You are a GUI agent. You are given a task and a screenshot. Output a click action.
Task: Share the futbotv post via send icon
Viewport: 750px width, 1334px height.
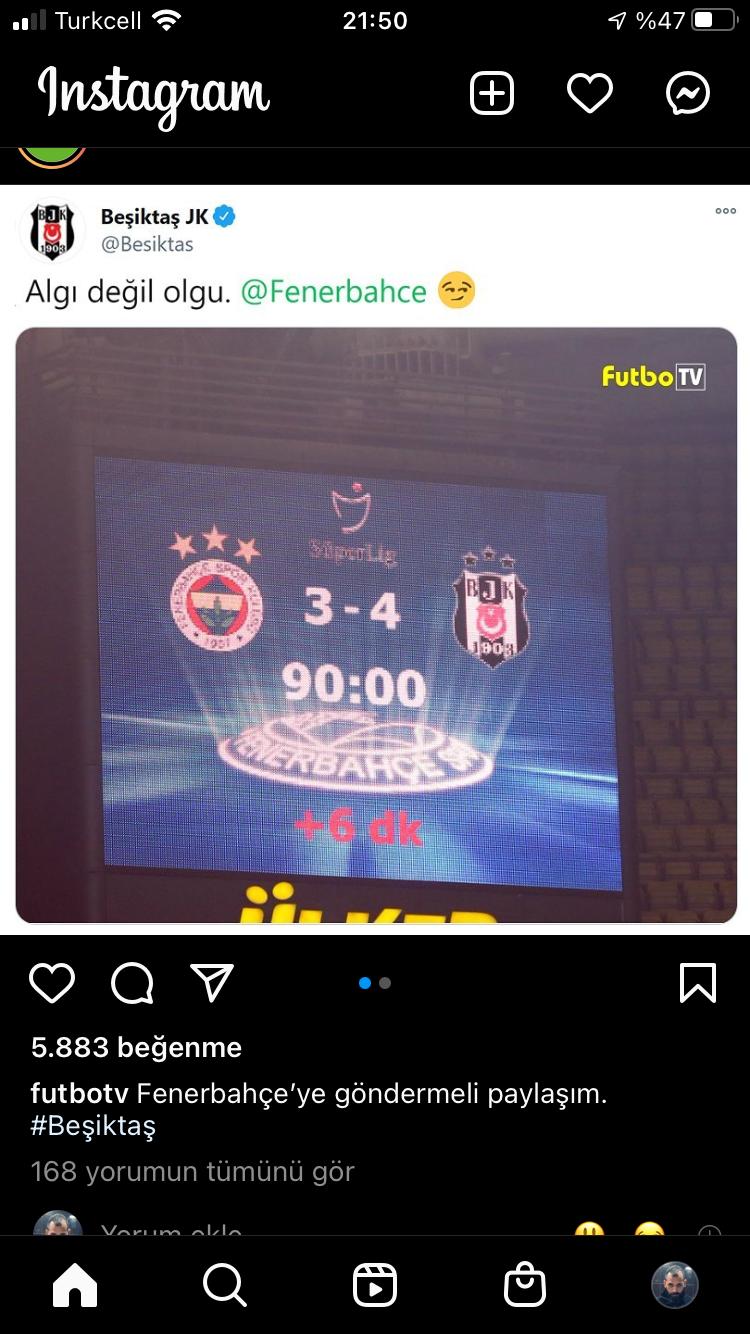(x=212, y=983)
